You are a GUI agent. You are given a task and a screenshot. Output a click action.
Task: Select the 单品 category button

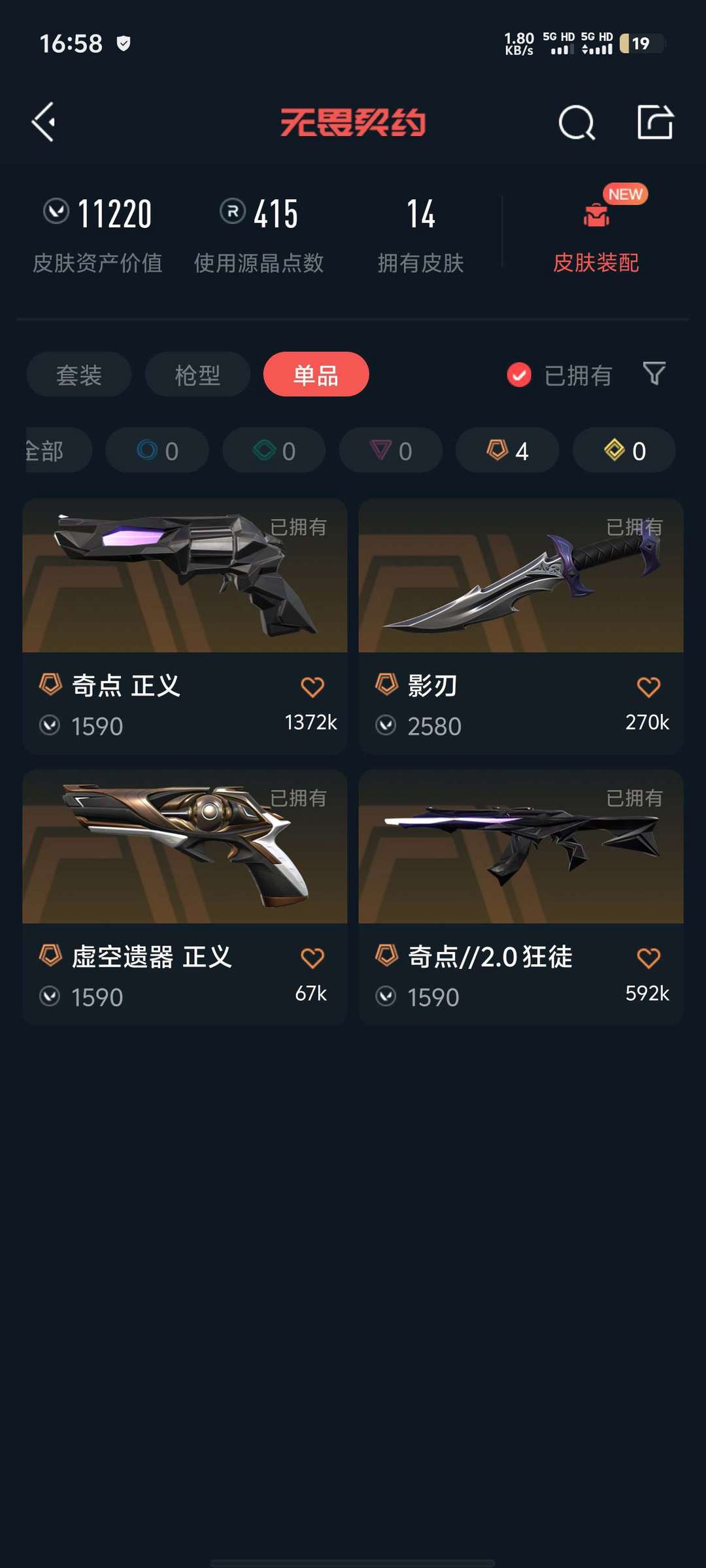pos(316,374)
